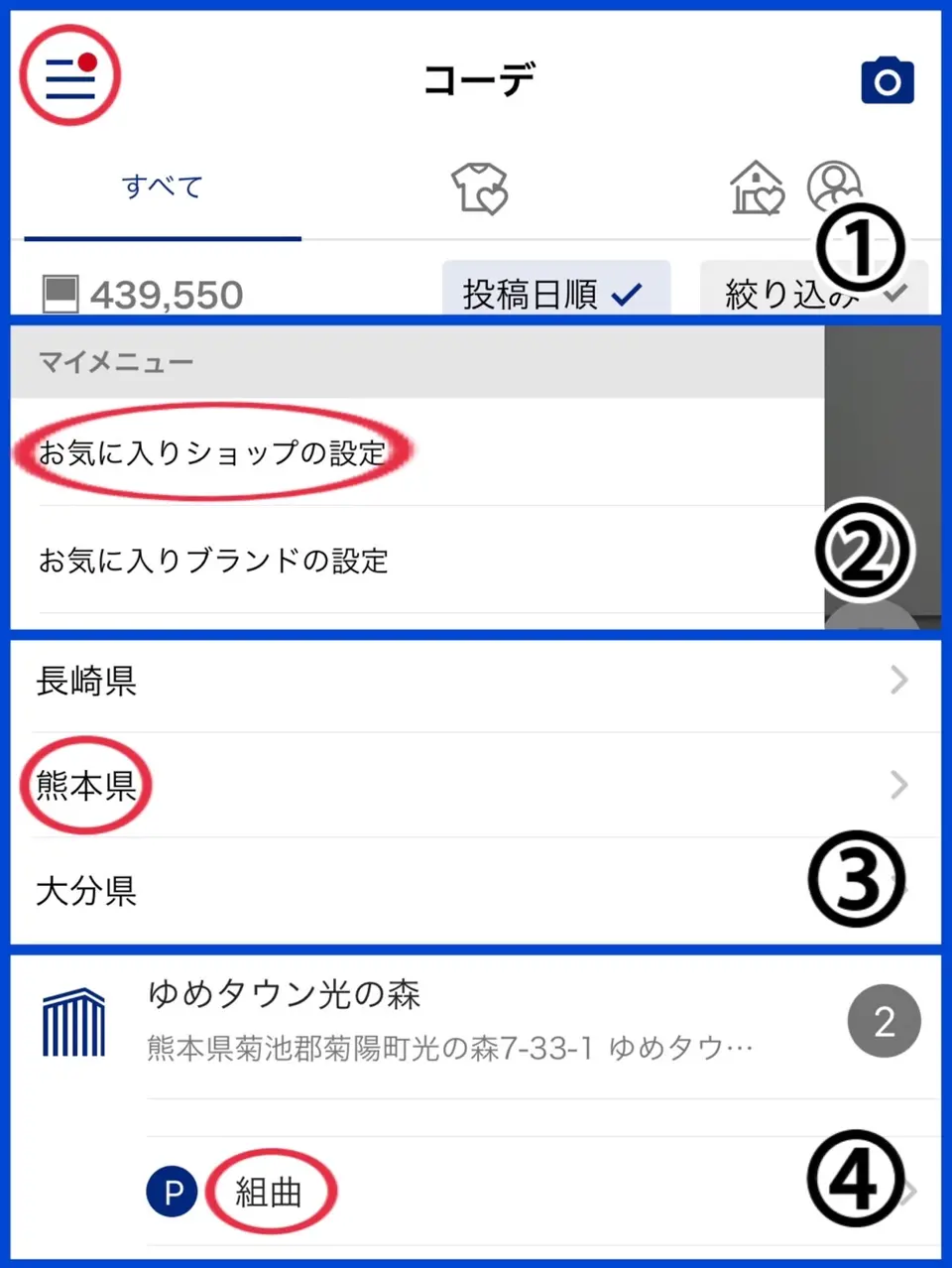Image resolution: width=952 pixels, height=1268 pixels.
Task: Expand the 長崎県 prefecture row
Action: [x=466, y=681]
